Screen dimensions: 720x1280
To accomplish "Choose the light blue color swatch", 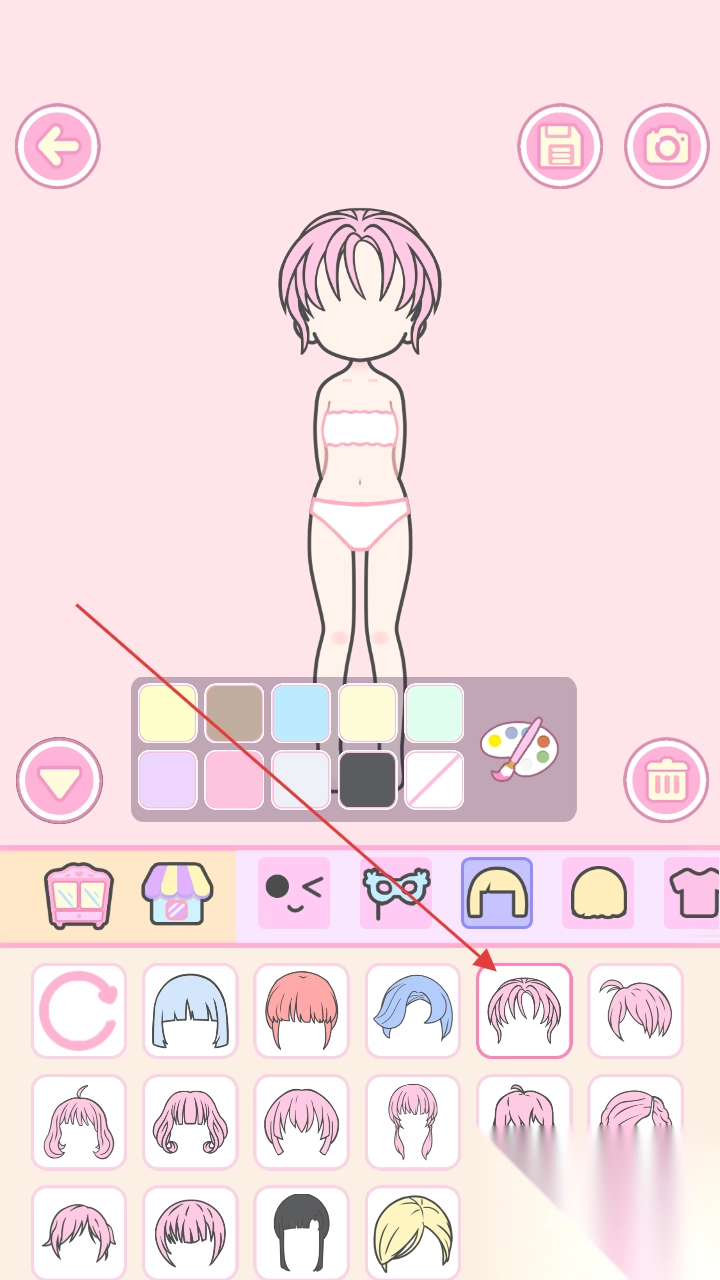I will (x=301, y=713).
